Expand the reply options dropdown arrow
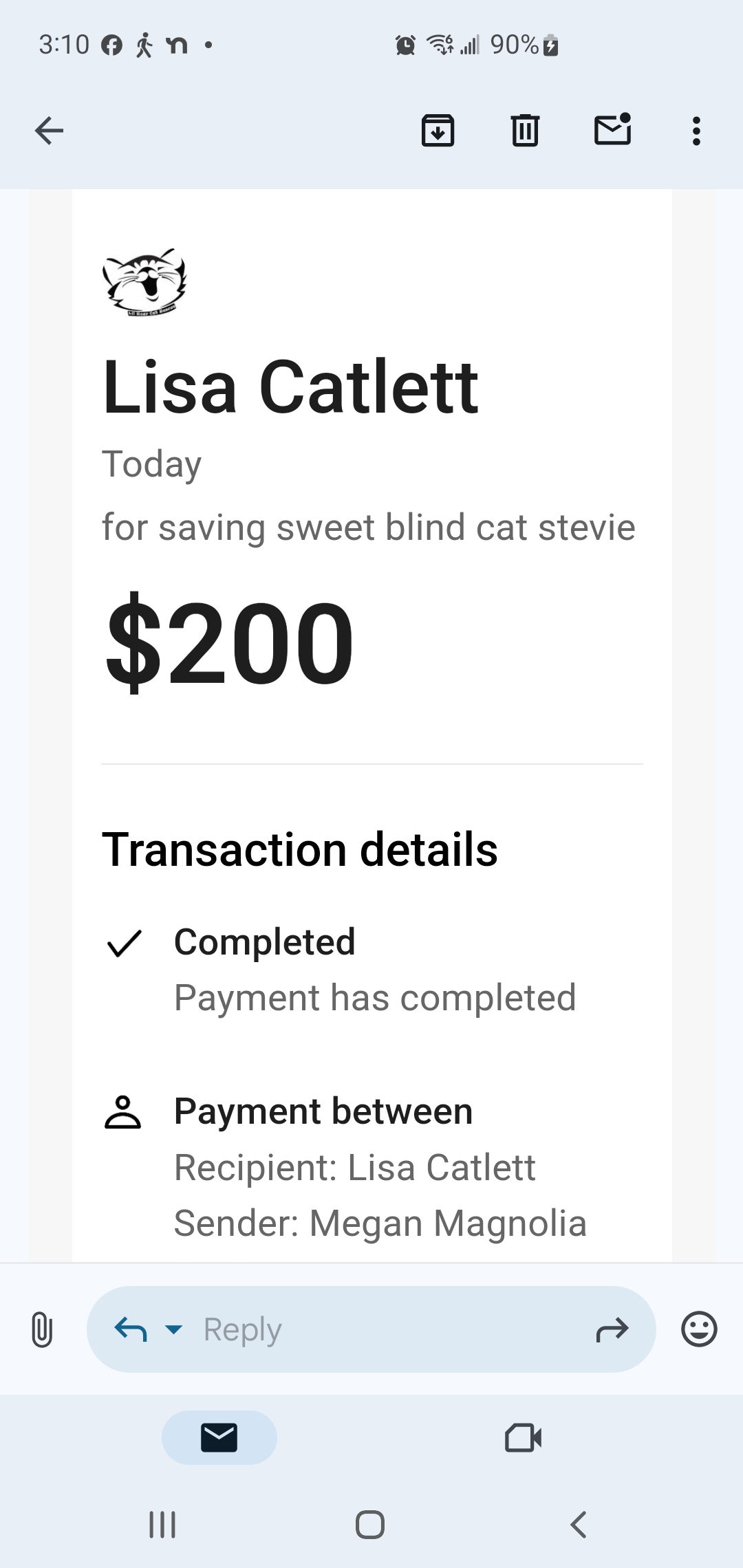Viewport: 743px width, 1568px height. (174, 1329)
